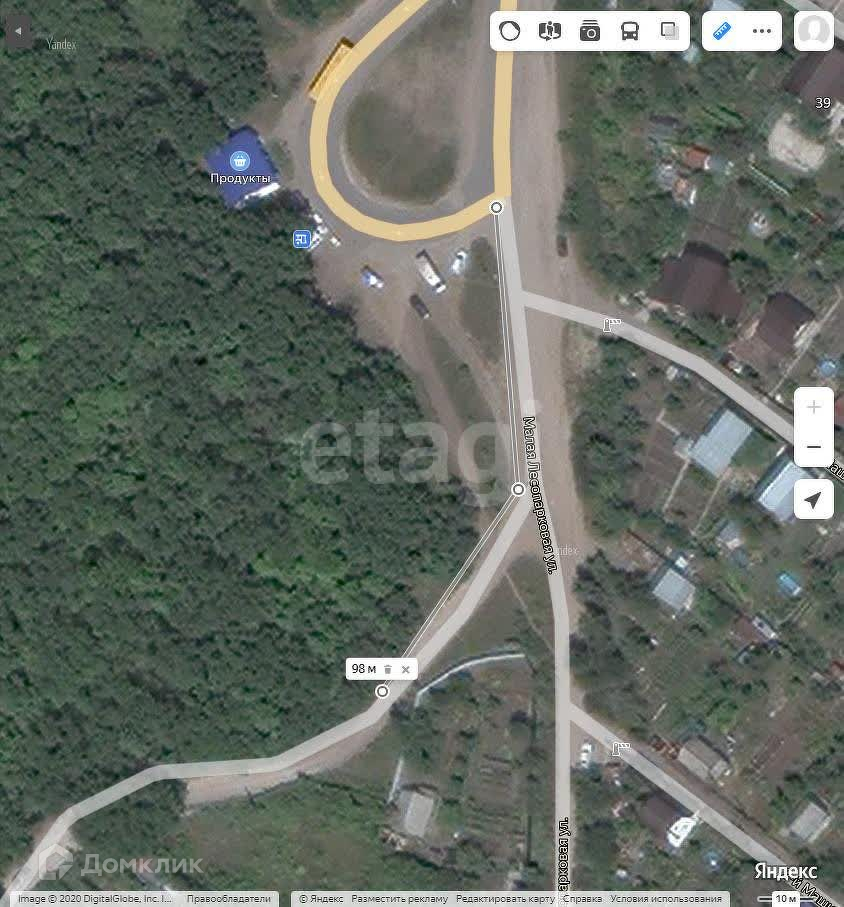Toggle the traffic layer icon
Viewport: 844px width, 907px height.
point(510,31)
